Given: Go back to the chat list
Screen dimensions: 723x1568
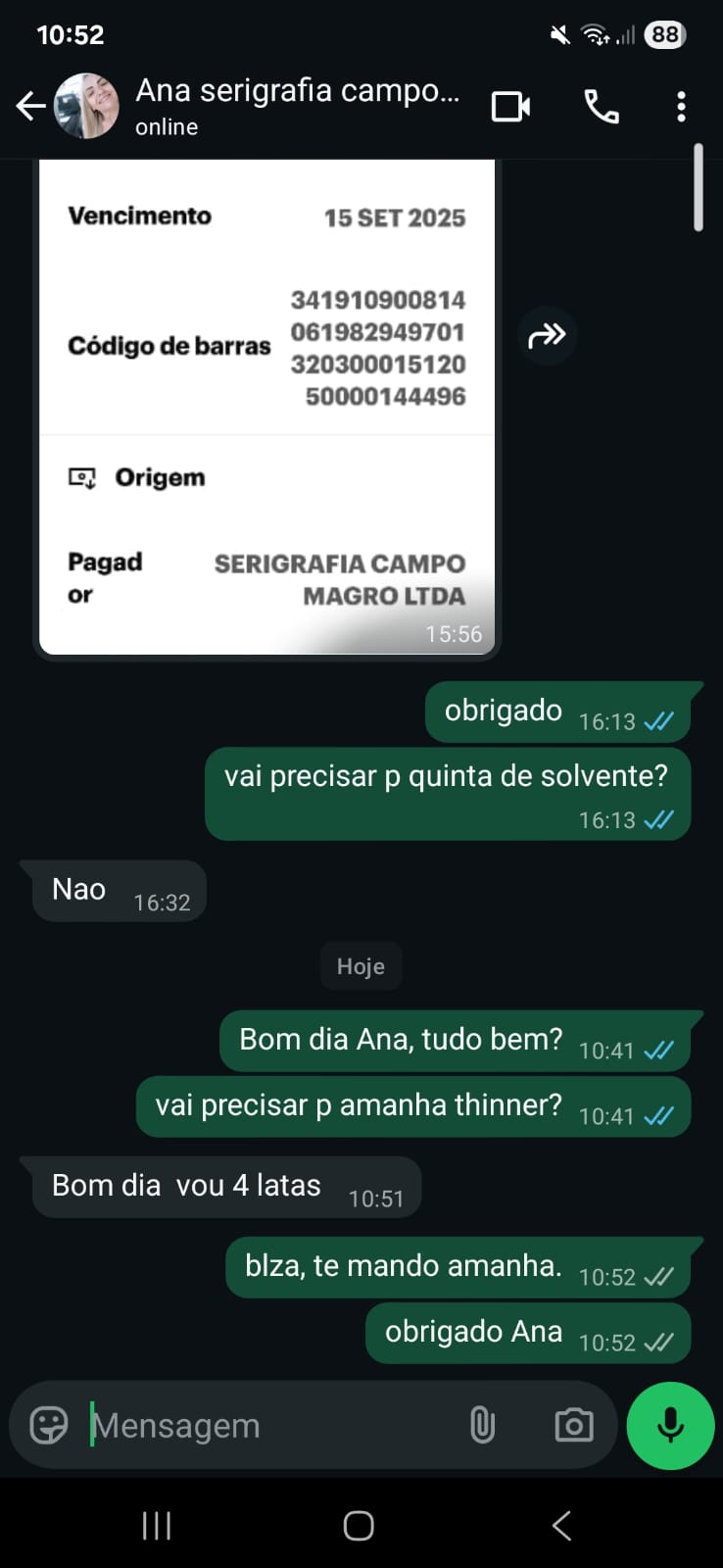Looking at the screenshot, I should point(30,106).
